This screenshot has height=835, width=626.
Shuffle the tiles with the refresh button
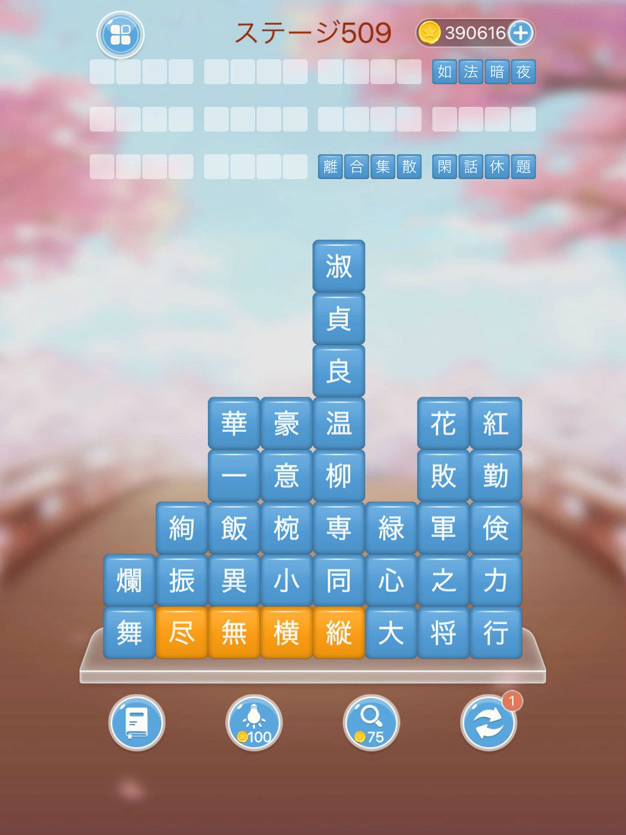point(488,722)
